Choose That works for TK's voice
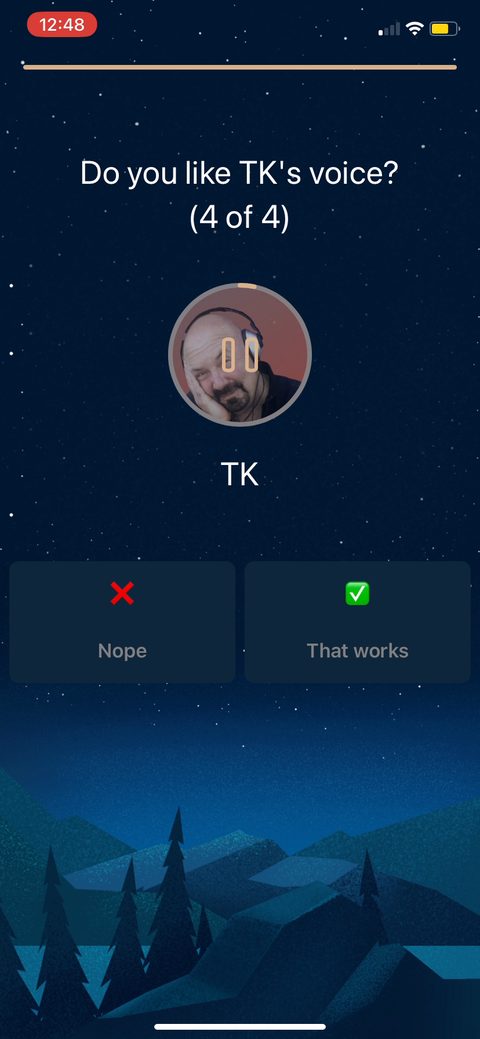 [357, 622]
